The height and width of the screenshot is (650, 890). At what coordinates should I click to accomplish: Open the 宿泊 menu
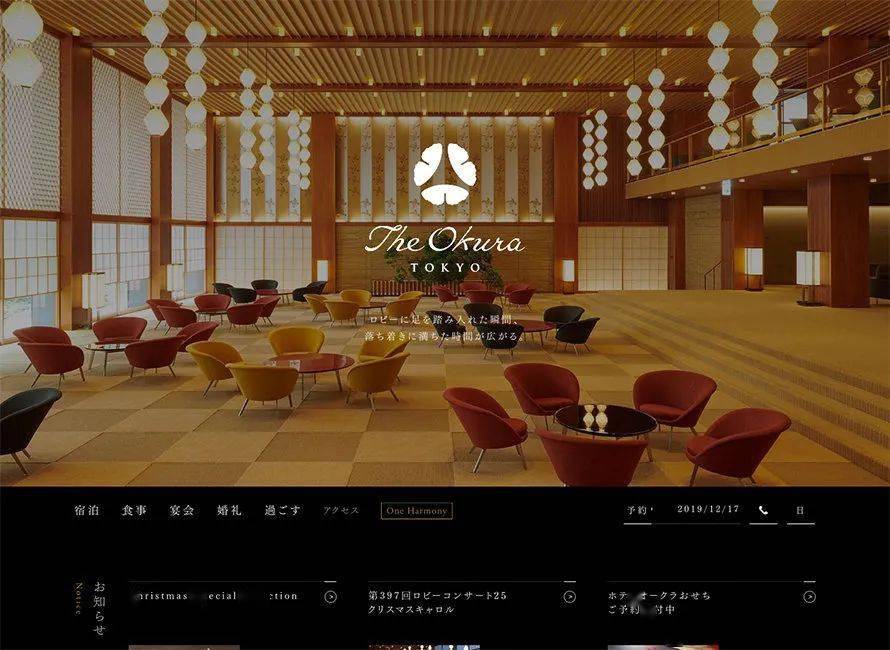87,511
